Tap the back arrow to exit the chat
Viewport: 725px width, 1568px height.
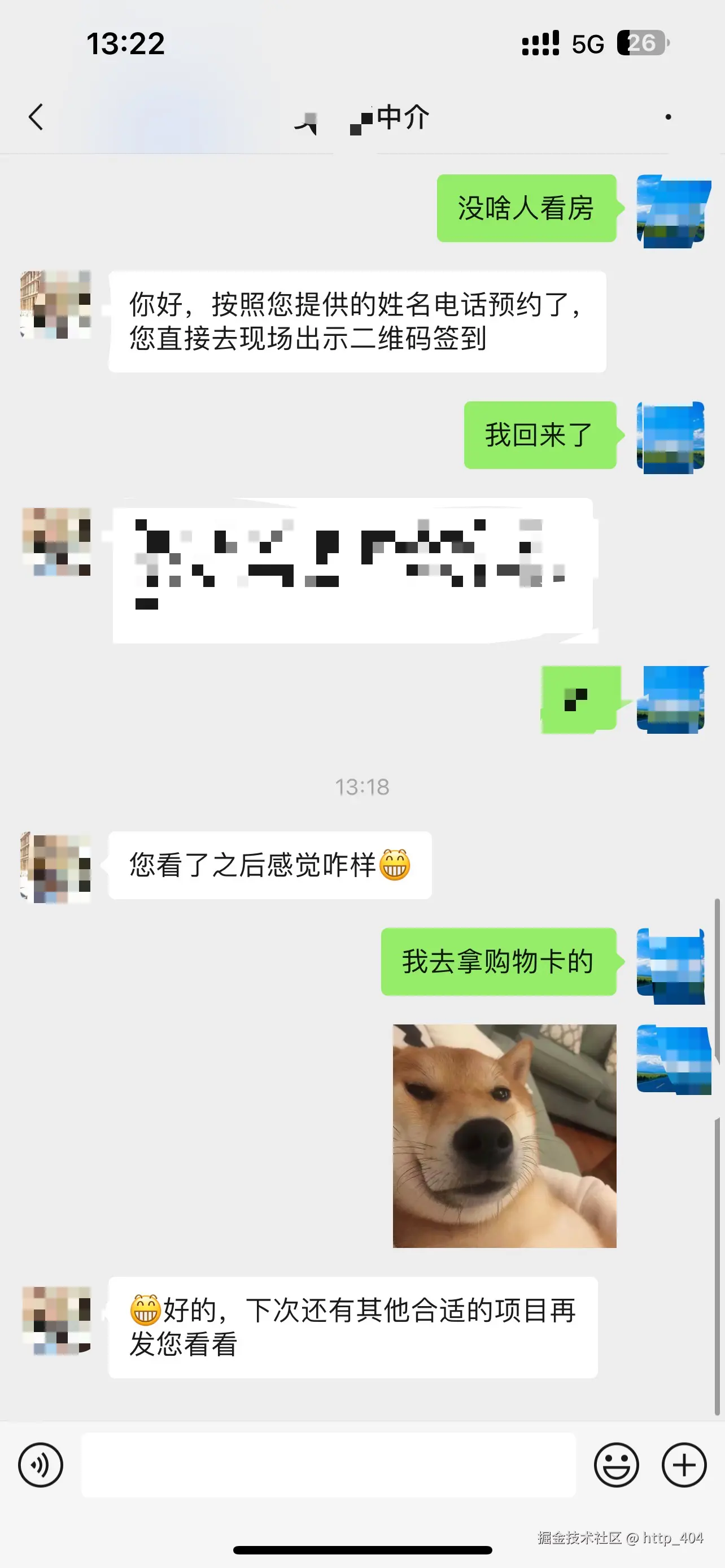coord(36,117)
